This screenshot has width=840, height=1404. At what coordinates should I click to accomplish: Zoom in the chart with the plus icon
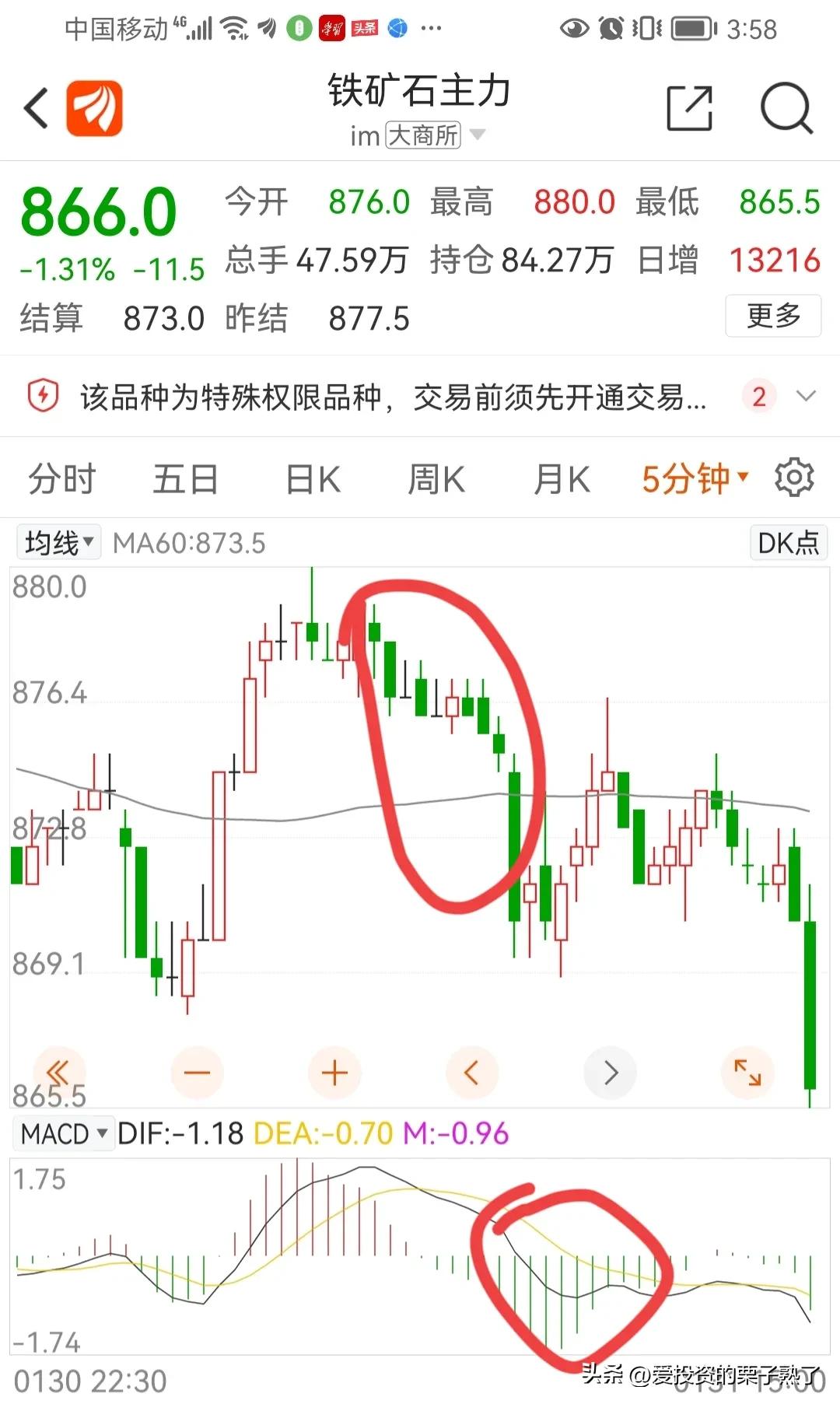click(334, 1073)
